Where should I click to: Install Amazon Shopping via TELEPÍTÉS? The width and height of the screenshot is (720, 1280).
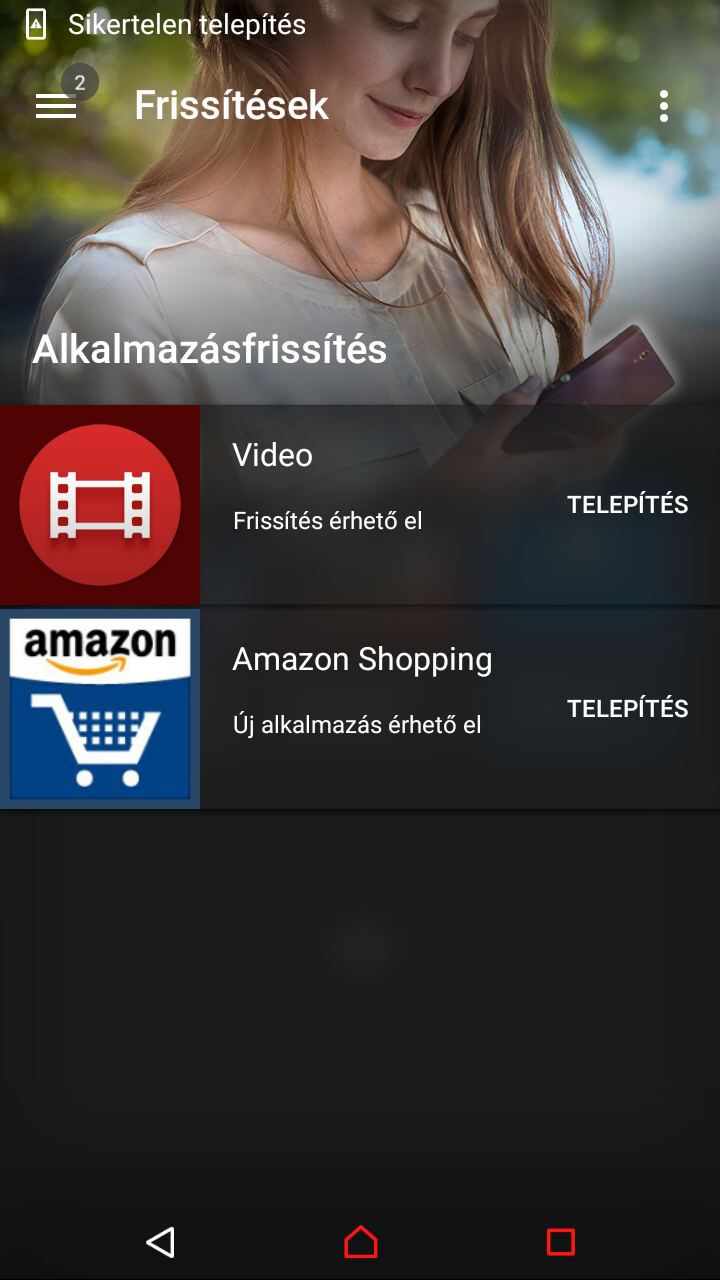point(628,709)
